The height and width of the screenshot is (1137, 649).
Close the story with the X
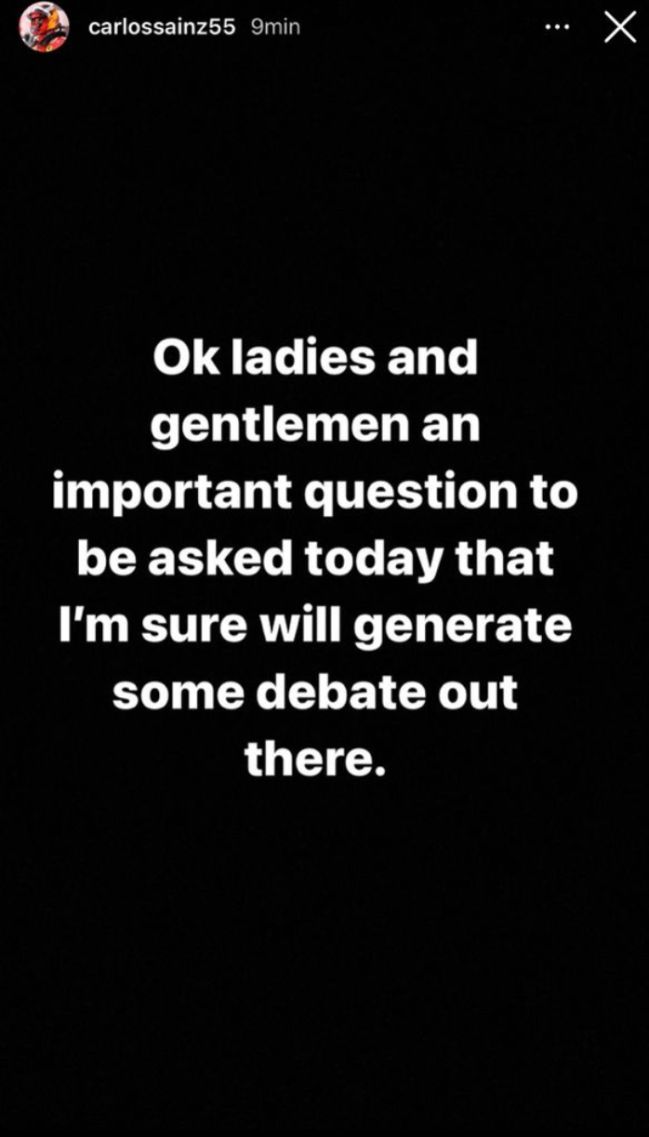pos(619,29)
